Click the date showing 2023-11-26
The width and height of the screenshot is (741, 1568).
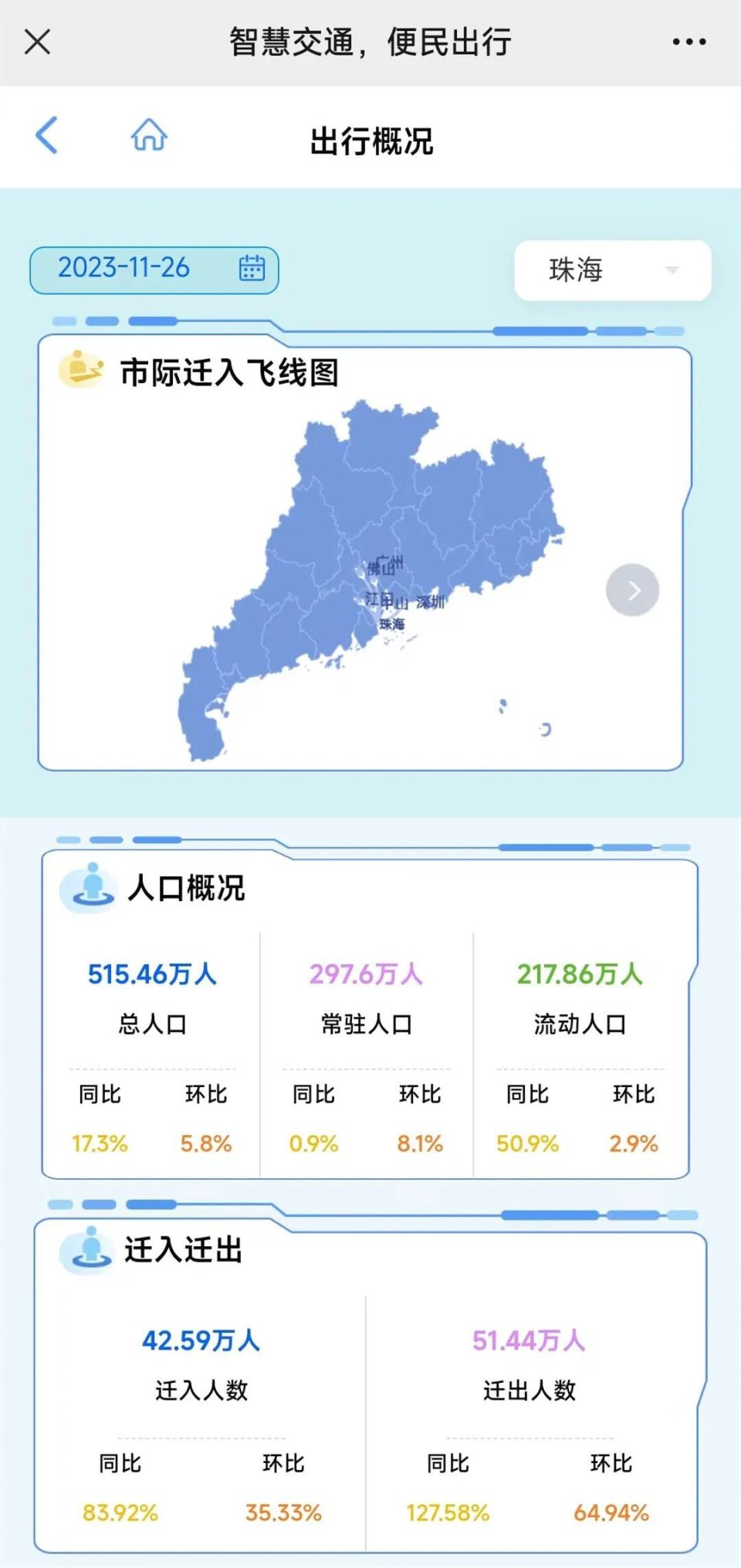point(126,269)
